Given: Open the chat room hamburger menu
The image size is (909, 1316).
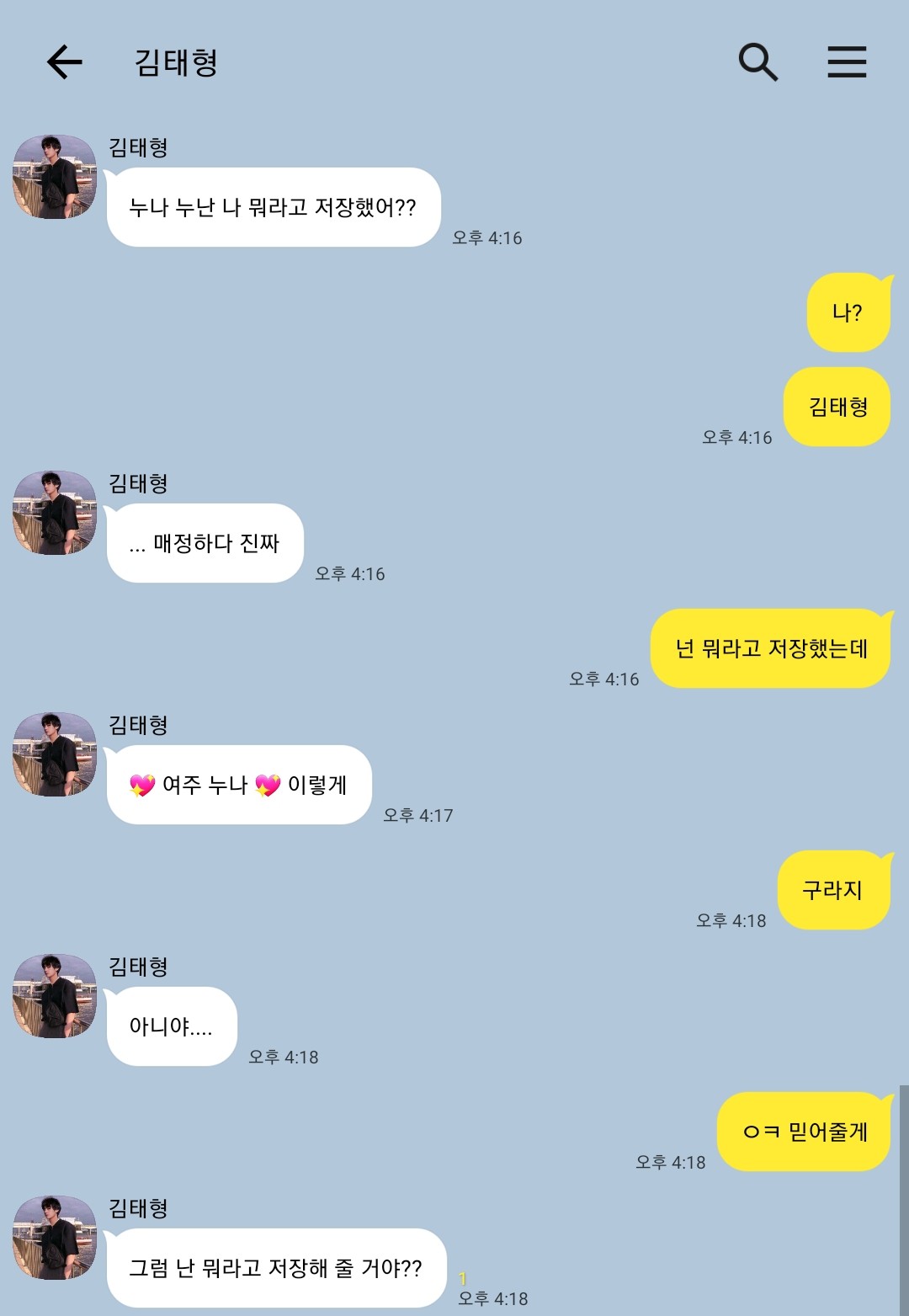Looking at the screenshot, I should coord(846,62).
